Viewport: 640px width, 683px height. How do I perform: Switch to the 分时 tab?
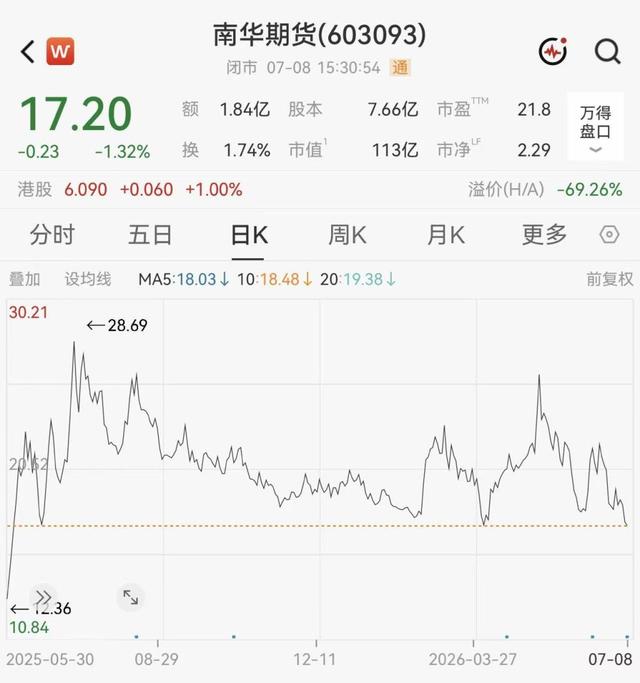[x=52, y=235]
